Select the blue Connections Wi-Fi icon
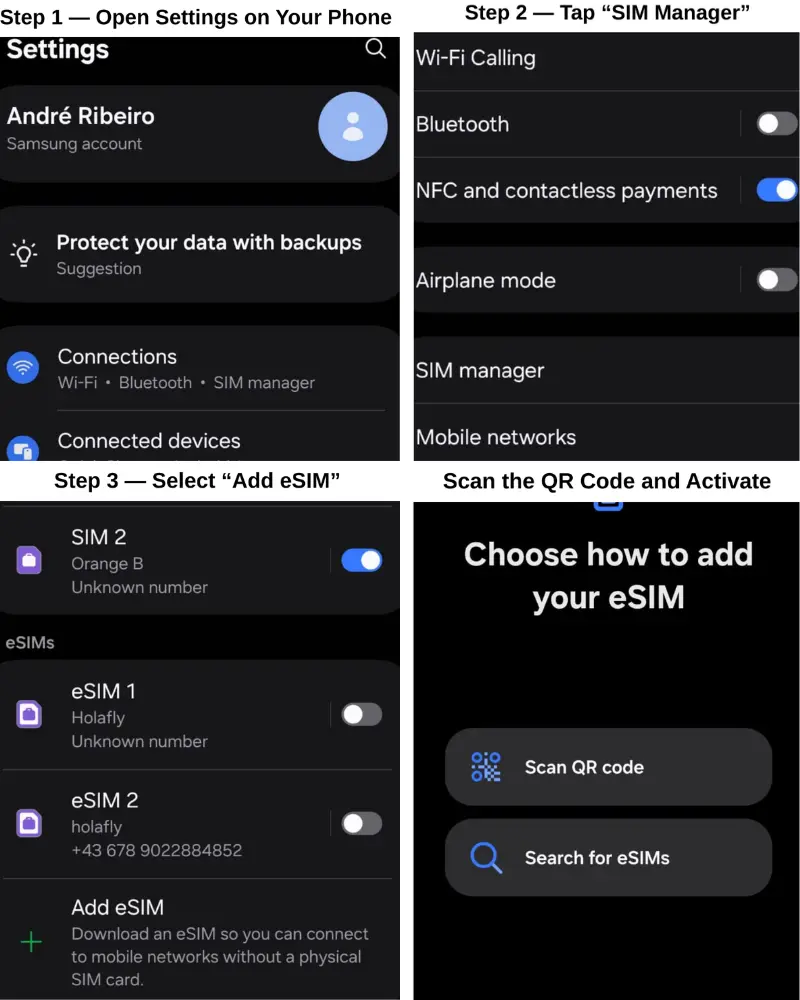Viewport: 800px width, 1000px height. (x=24, y=368)
